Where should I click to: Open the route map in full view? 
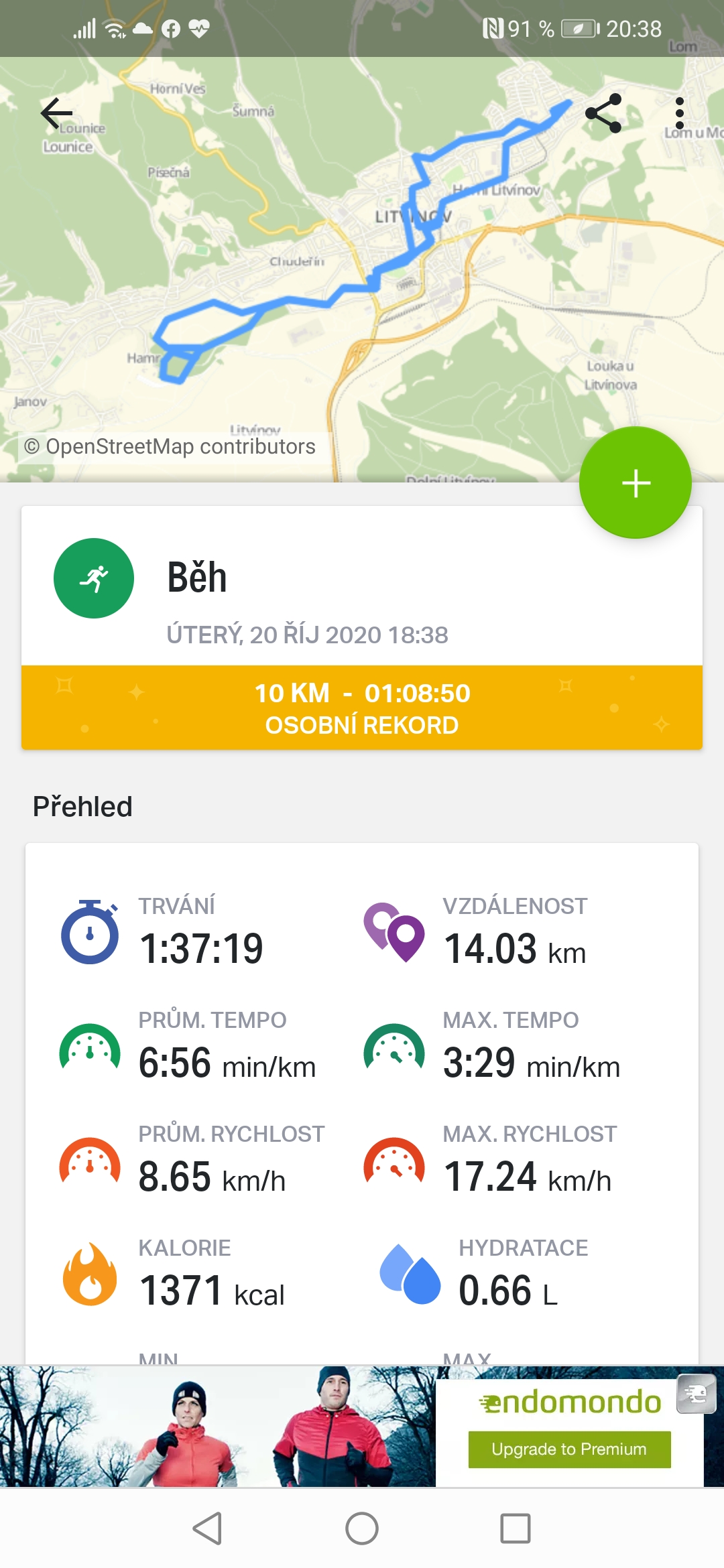pos(362,268)
